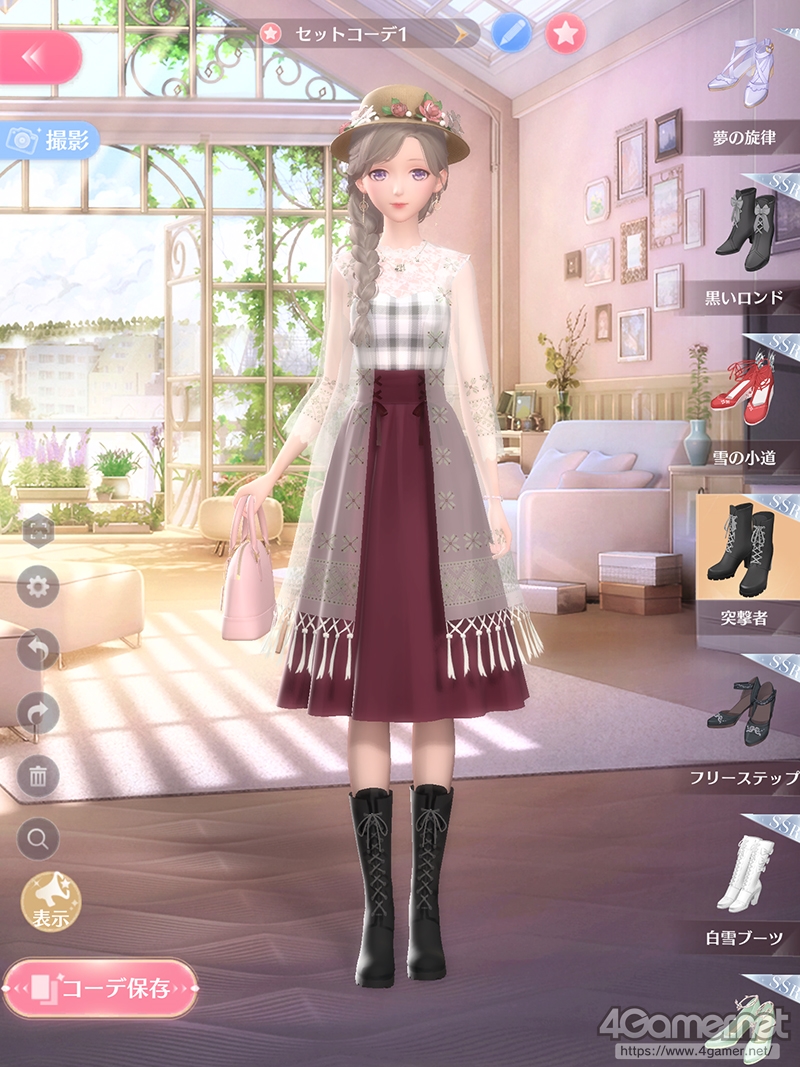Screen dimensions: 800x1067
Task: Redo the outfit change
Action: [x=38, y=713]
